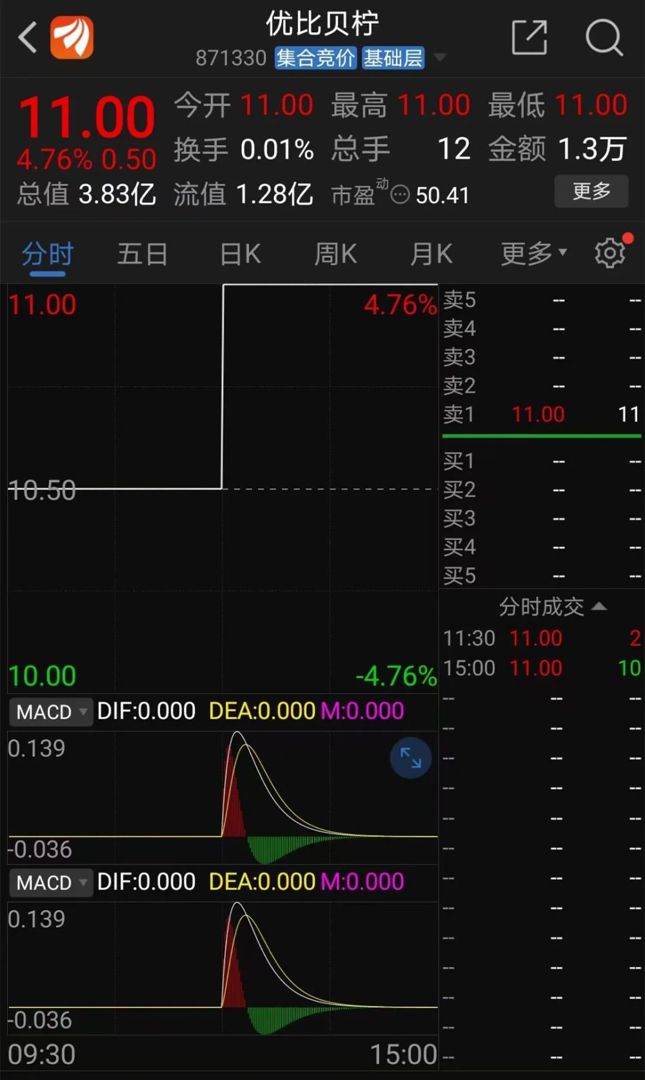This screenshot has width=645, height=1080.
Task: Open the 周K chart tab
Action: point(336,254)
